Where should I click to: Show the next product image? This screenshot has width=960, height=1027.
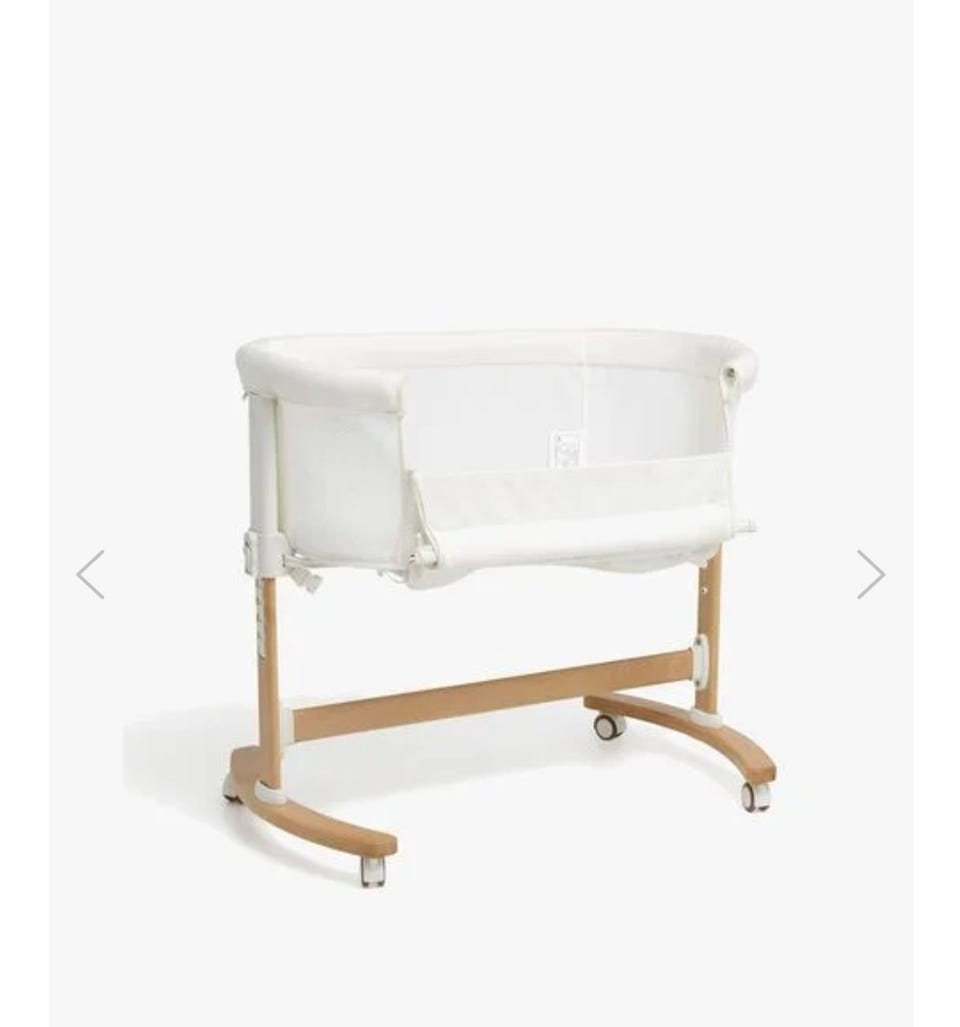pos(870,575)
